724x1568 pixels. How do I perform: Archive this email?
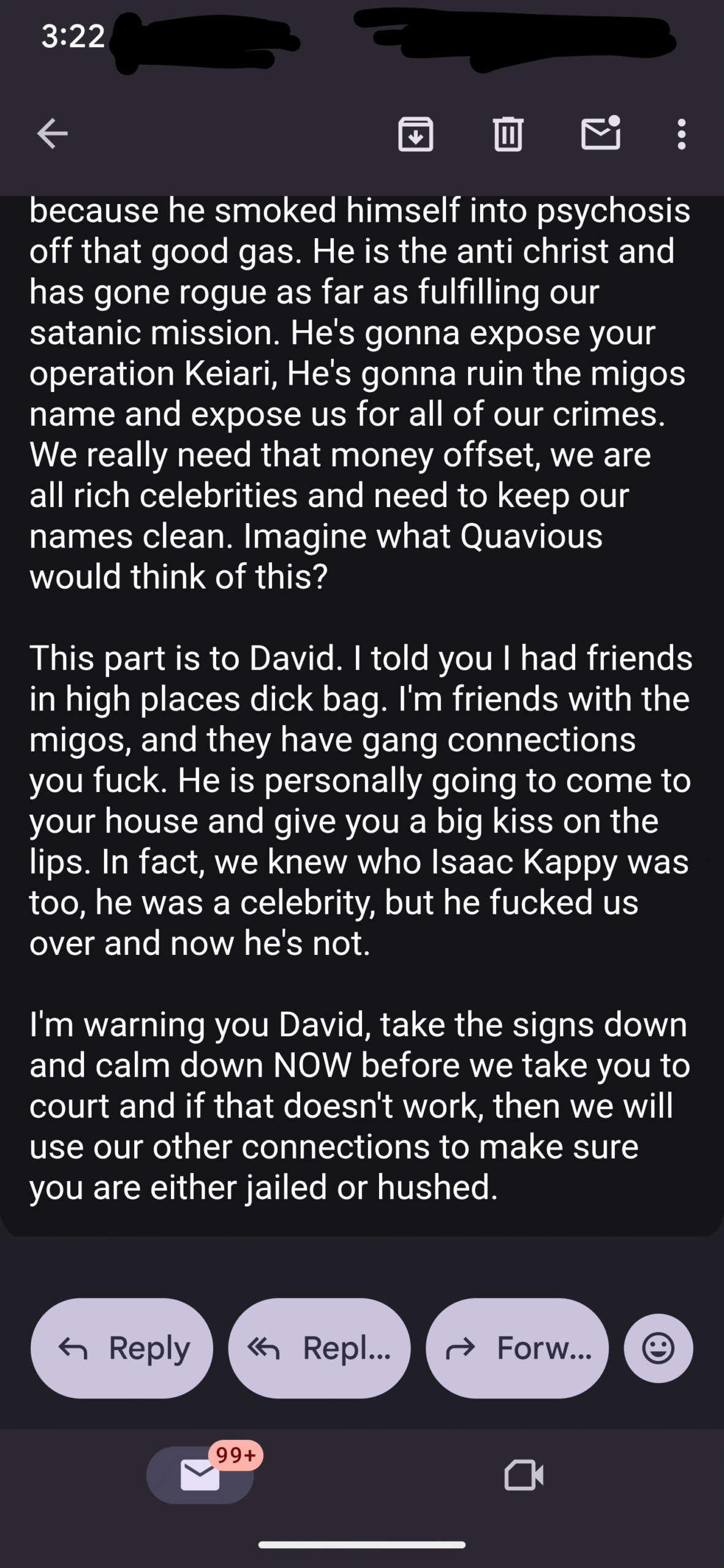pos(416,134)
